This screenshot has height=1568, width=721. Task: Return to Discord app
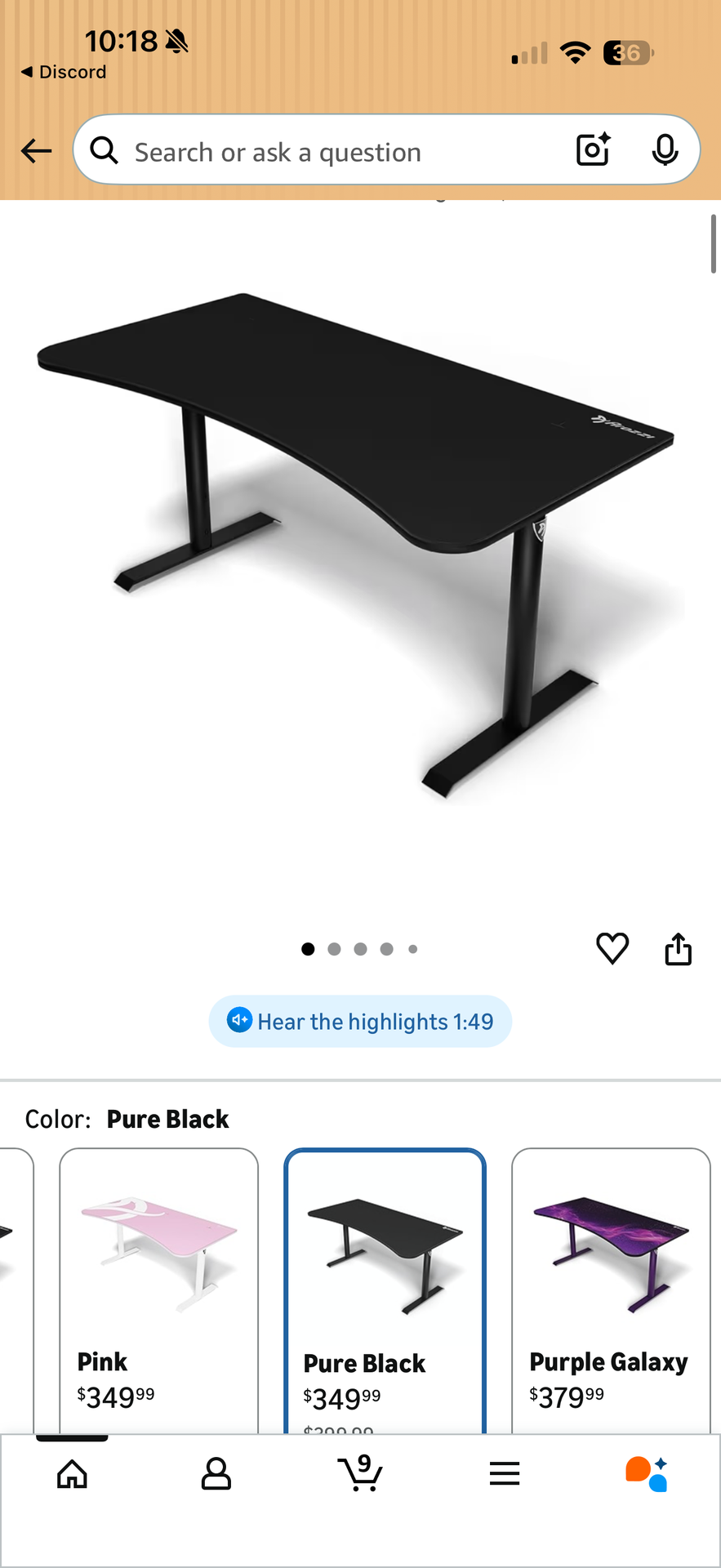pyautogui.click(x=64, y=72)
